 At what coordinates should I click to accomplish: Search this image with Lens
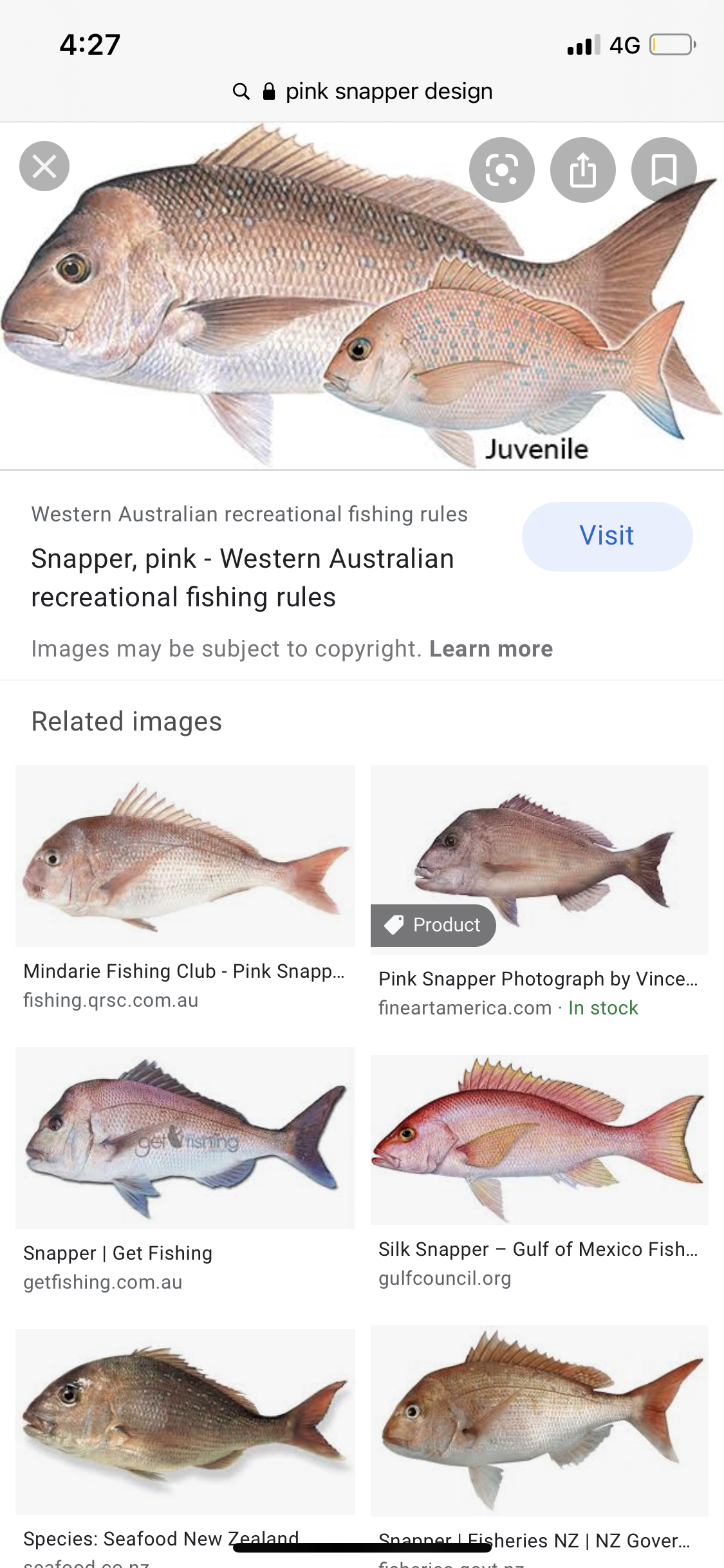501,170
